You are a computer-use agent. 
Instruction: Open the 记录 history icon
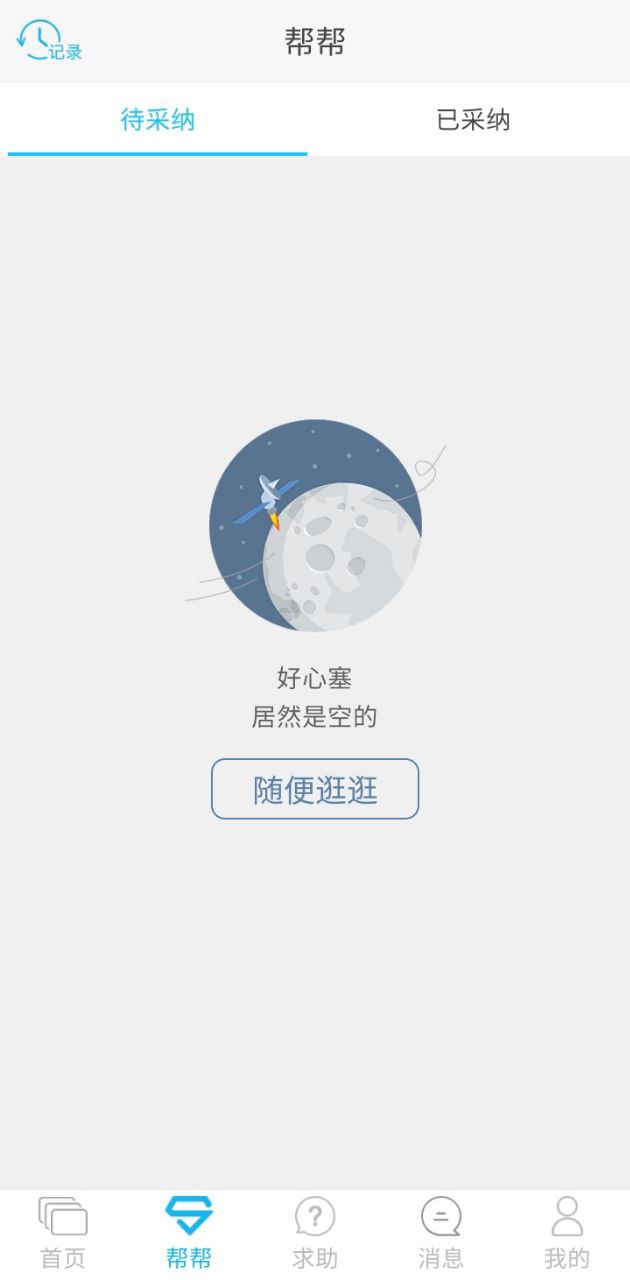[x=48, y=41]
